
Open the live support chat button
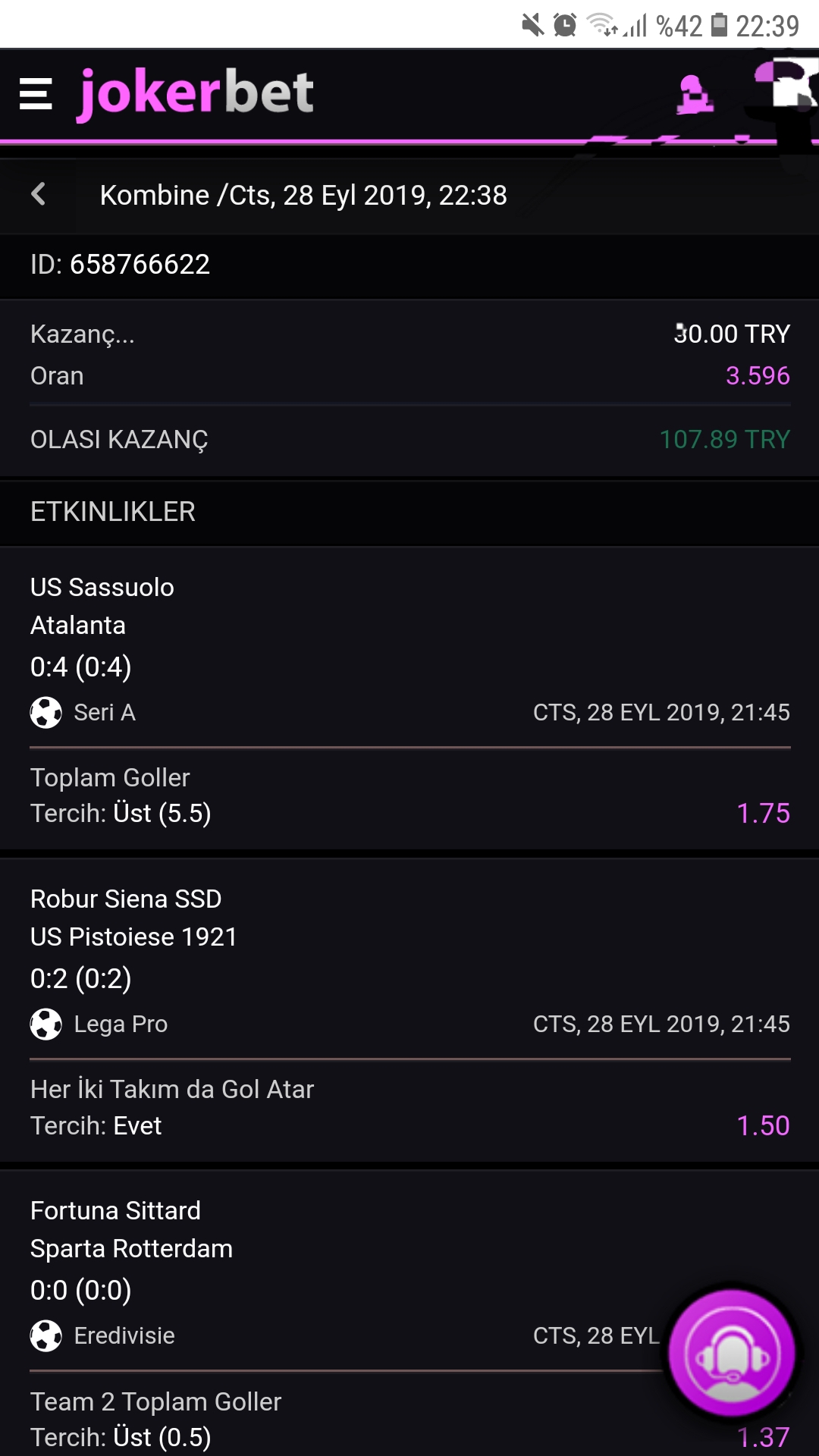coord(732,1353)
